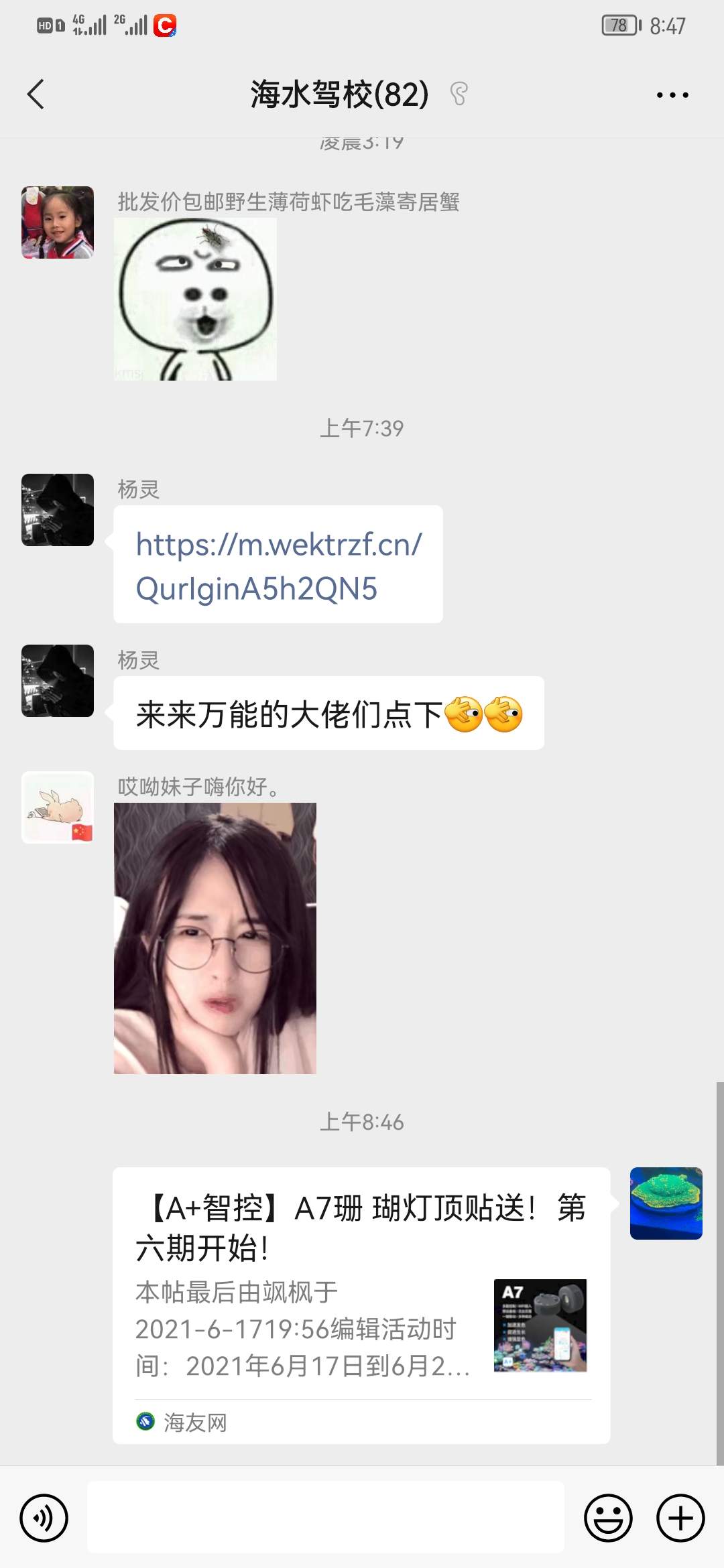Open the rabbit avatar profile of 哎呦妹子嗨你好
Image resolution: width=724 pixels, height=1568 pixels.
(58, 807)
